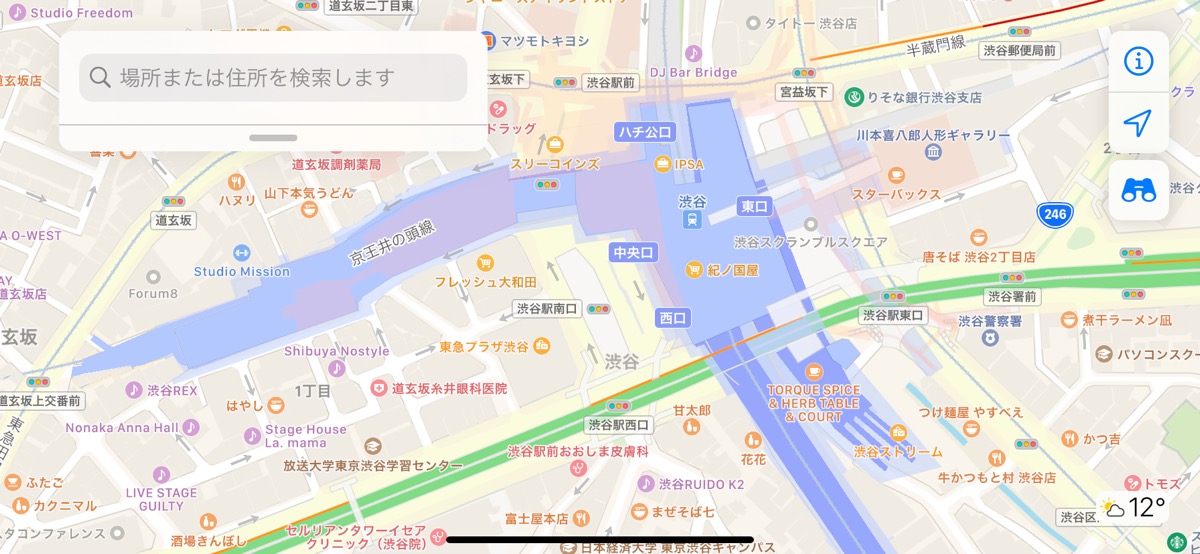This screenshot has height=554, width=1200.
Task: Open りそな銀行渋谷支店 bank pin
Action: [x=854, y=97]
